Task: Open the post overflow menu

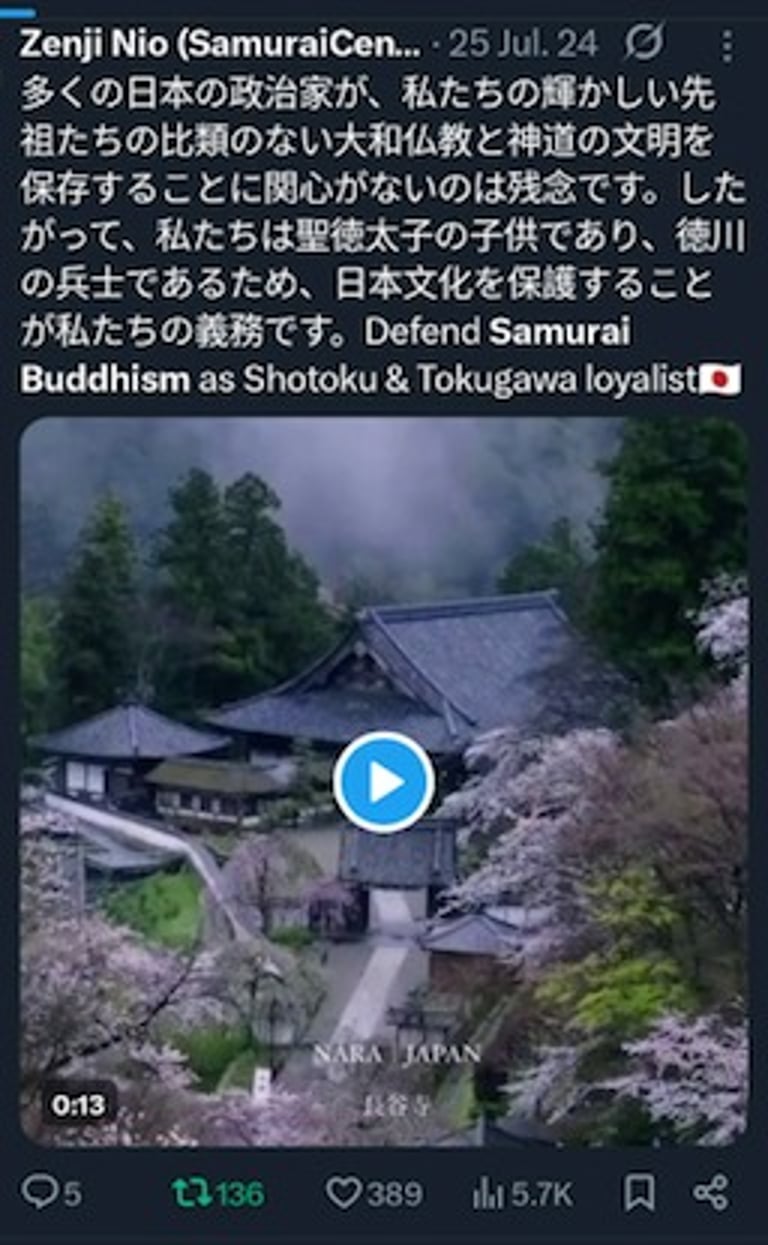Action: (727, 44)
